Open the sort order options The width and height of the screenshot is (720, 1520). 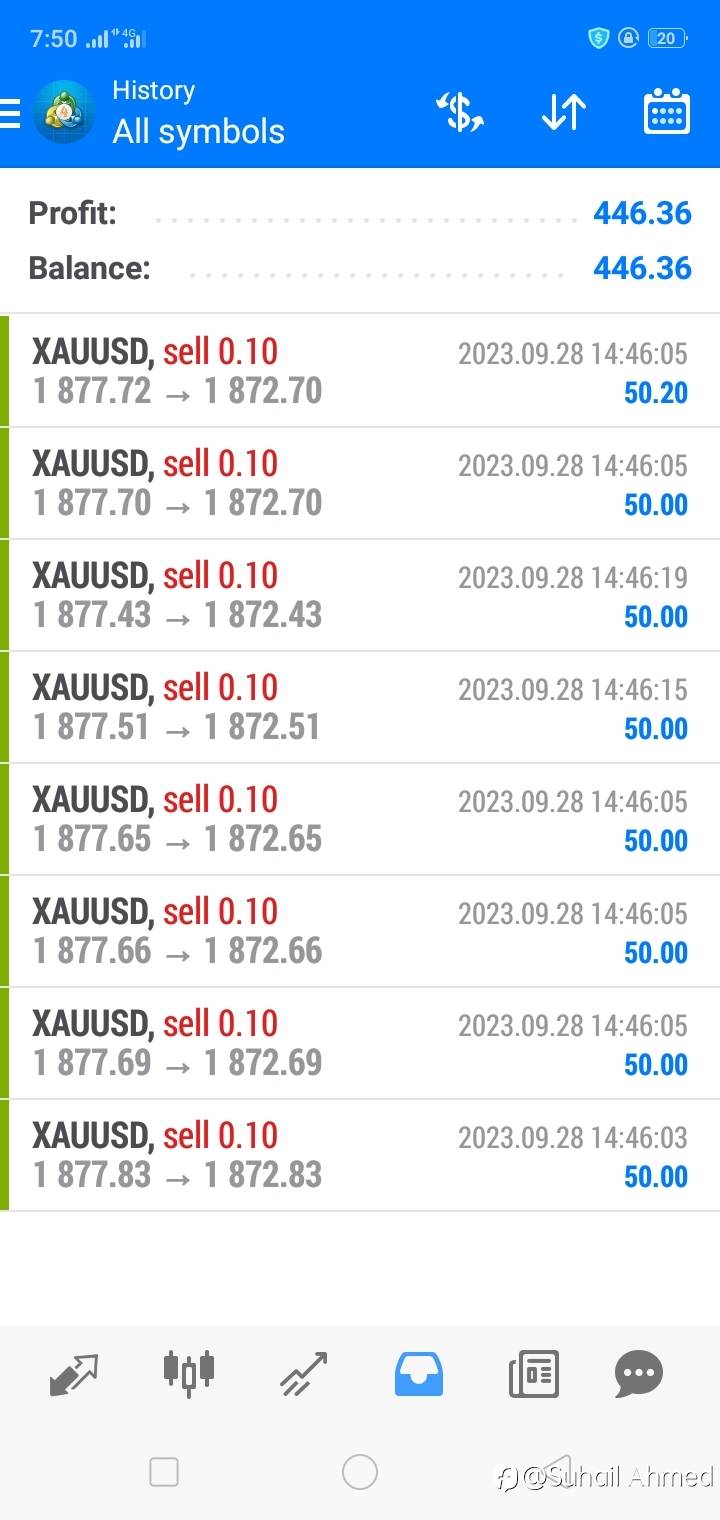point(563,112)
